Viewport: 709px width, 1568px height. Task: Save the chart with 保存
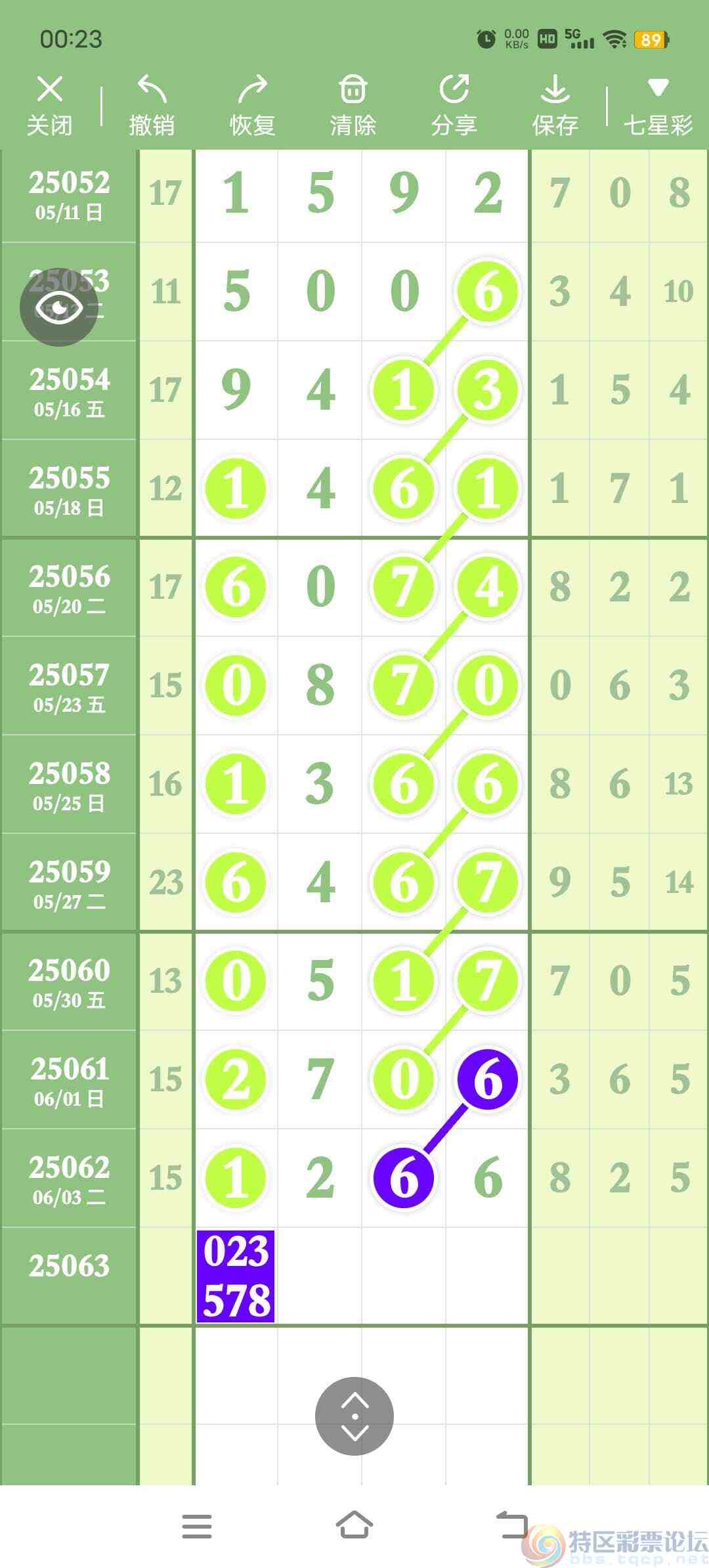[x=555, y=105]
